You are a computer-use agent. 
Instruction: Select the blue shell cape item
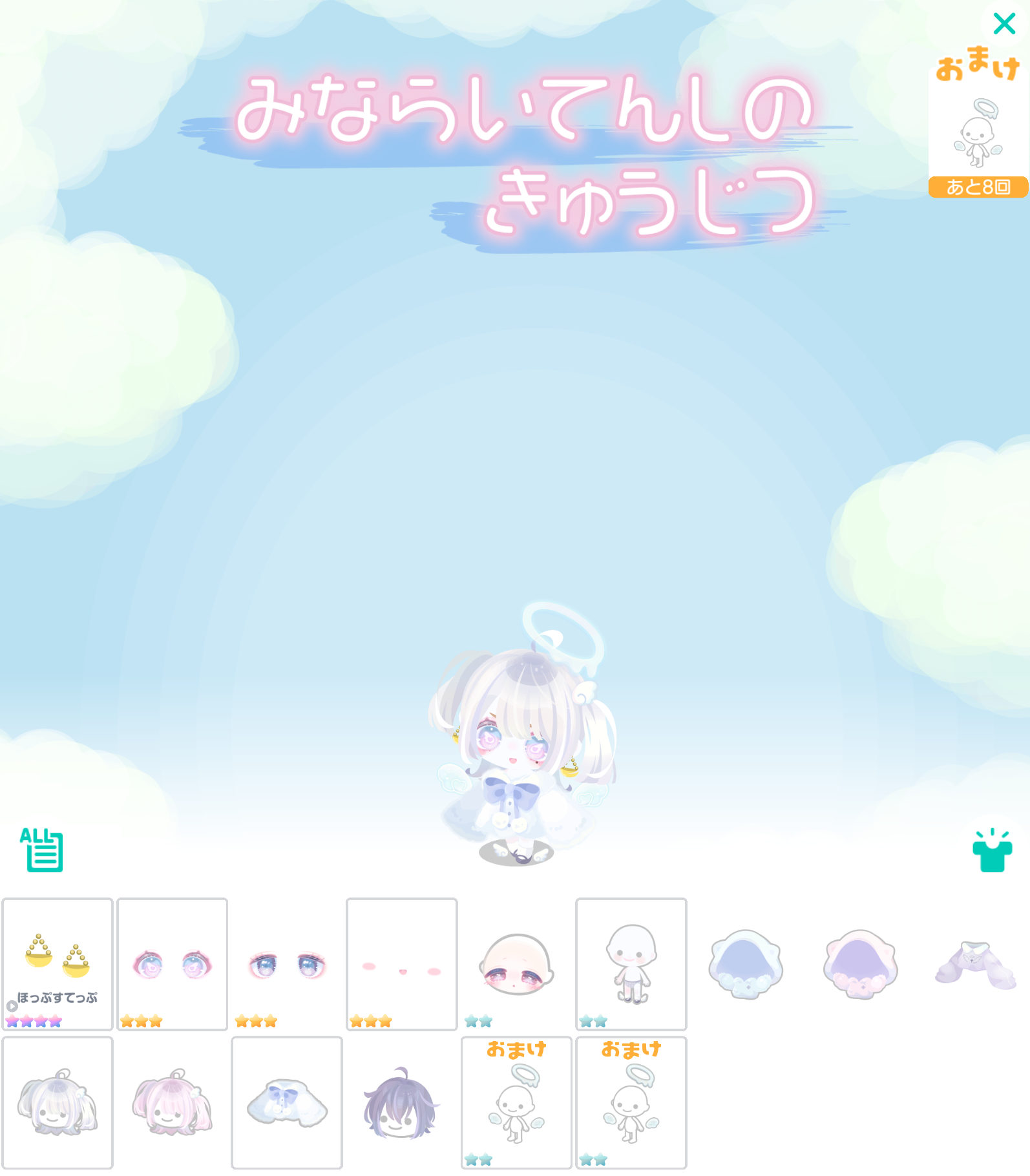tap(746, 963)
